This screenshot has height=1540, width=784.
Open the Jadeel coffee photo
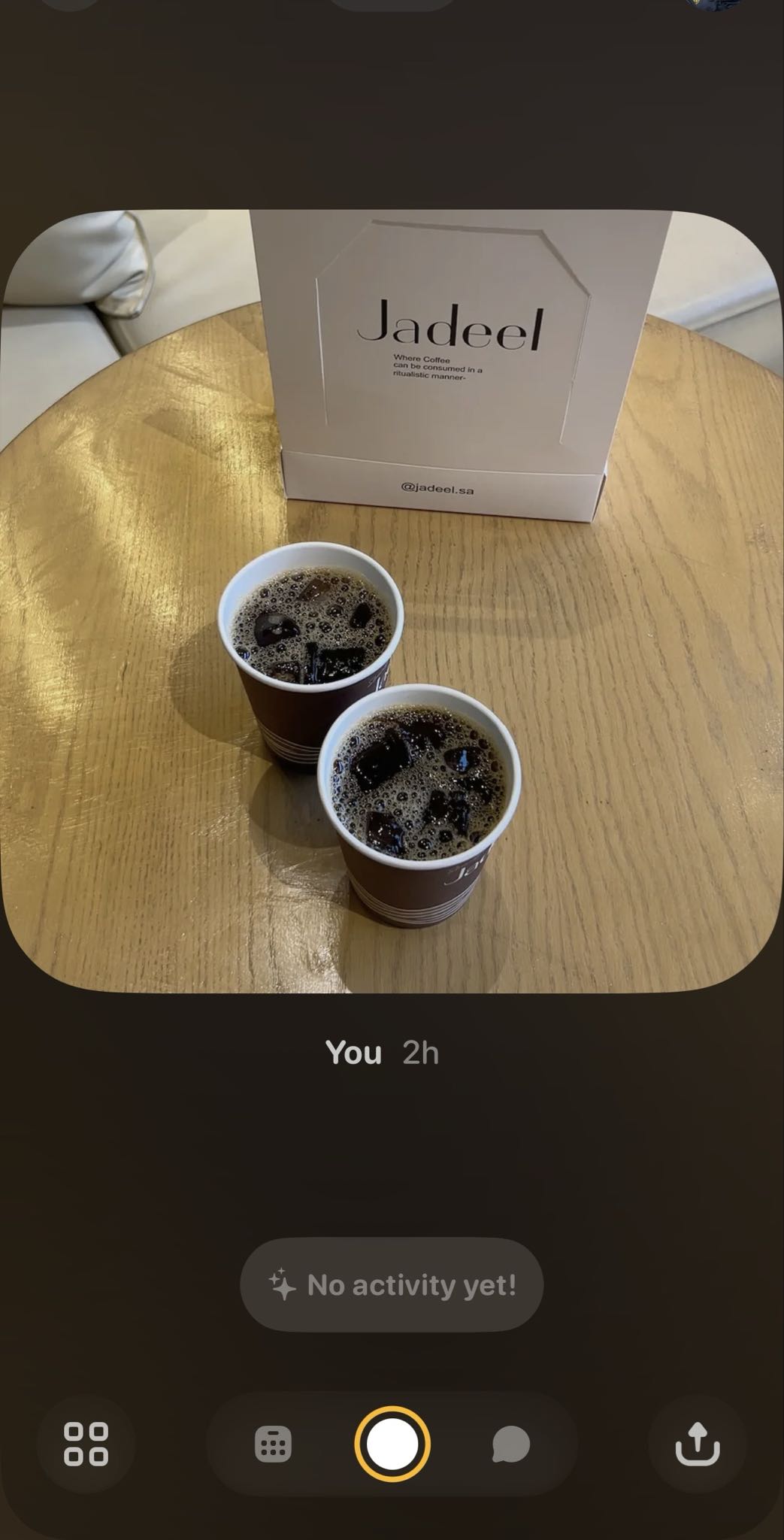coord(392,602)
